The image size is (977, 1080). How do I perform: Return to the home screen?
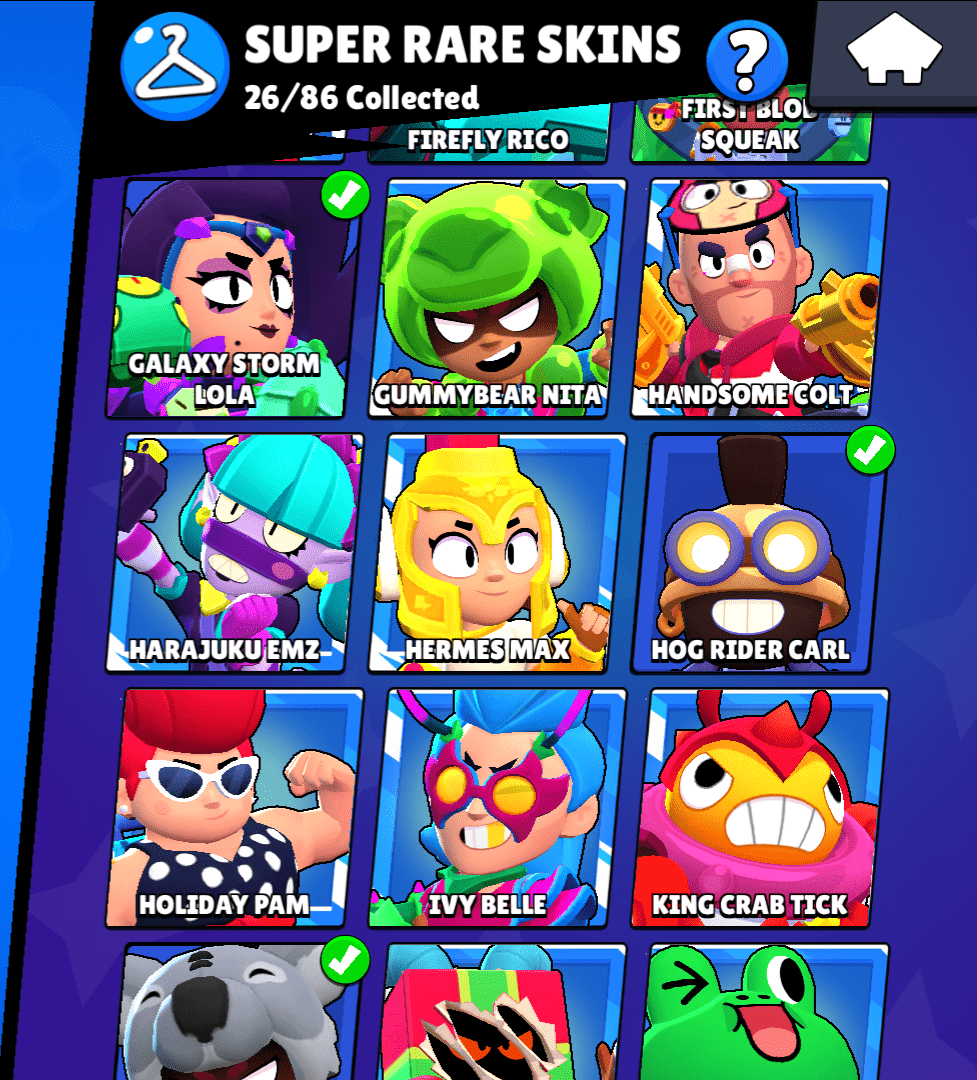pos(895,55)
